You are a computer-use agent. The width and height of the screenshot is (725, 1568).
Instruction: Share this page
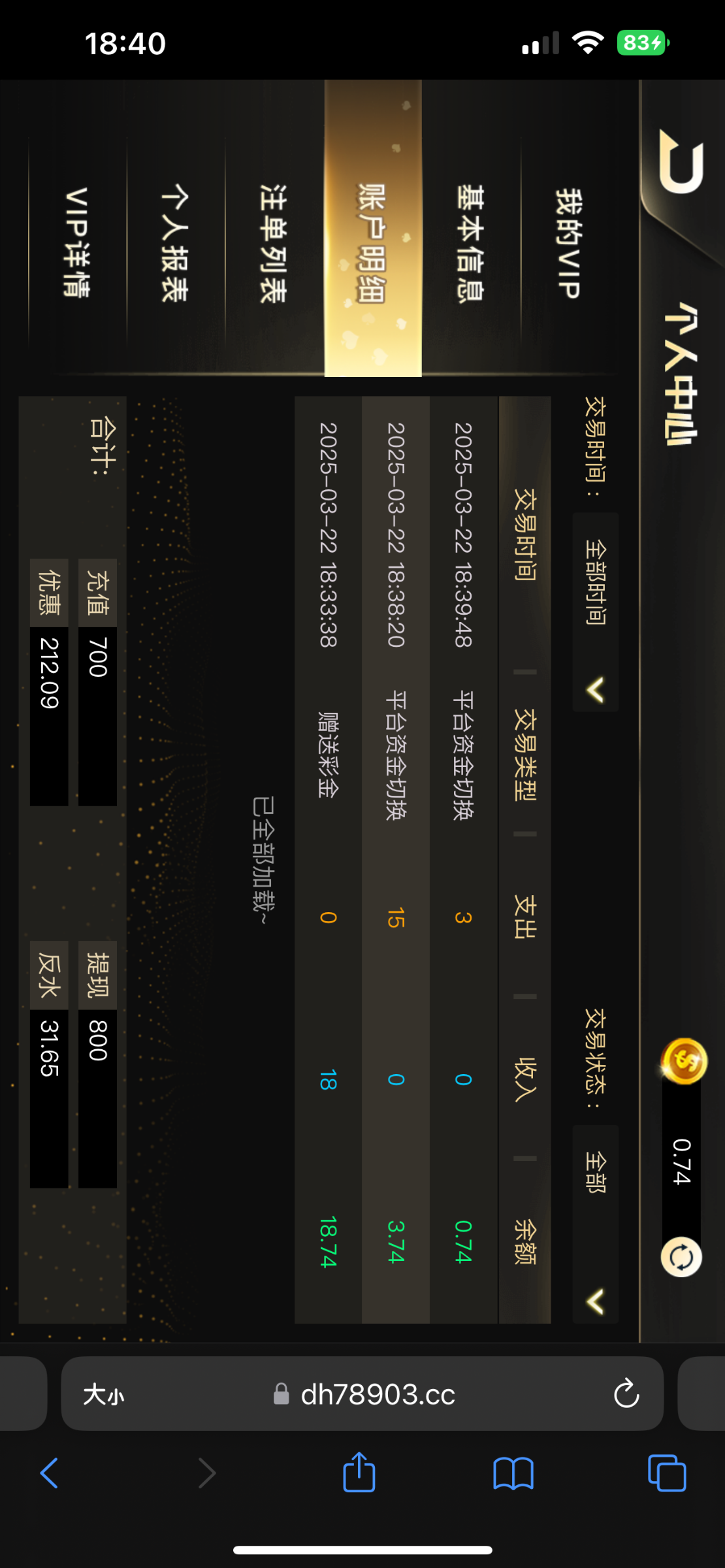tap(359, 1473)
